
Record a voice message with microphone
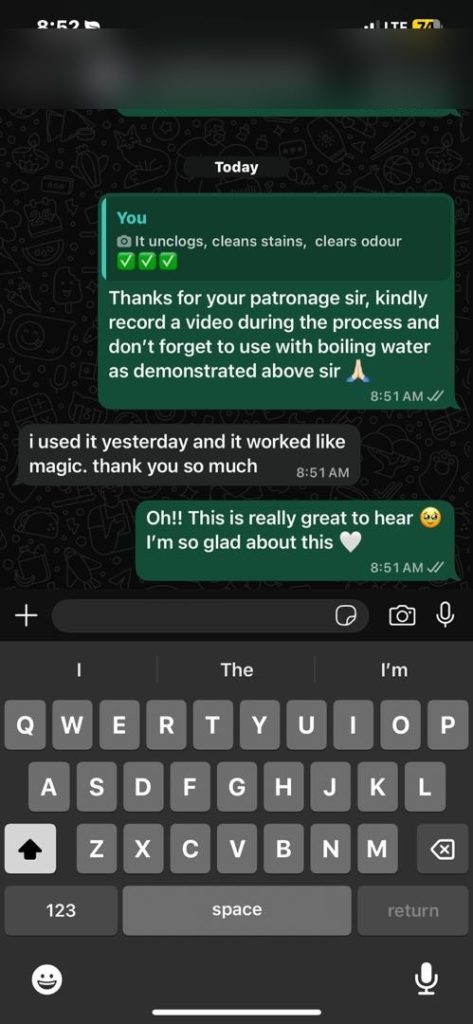tap(446, 615)
